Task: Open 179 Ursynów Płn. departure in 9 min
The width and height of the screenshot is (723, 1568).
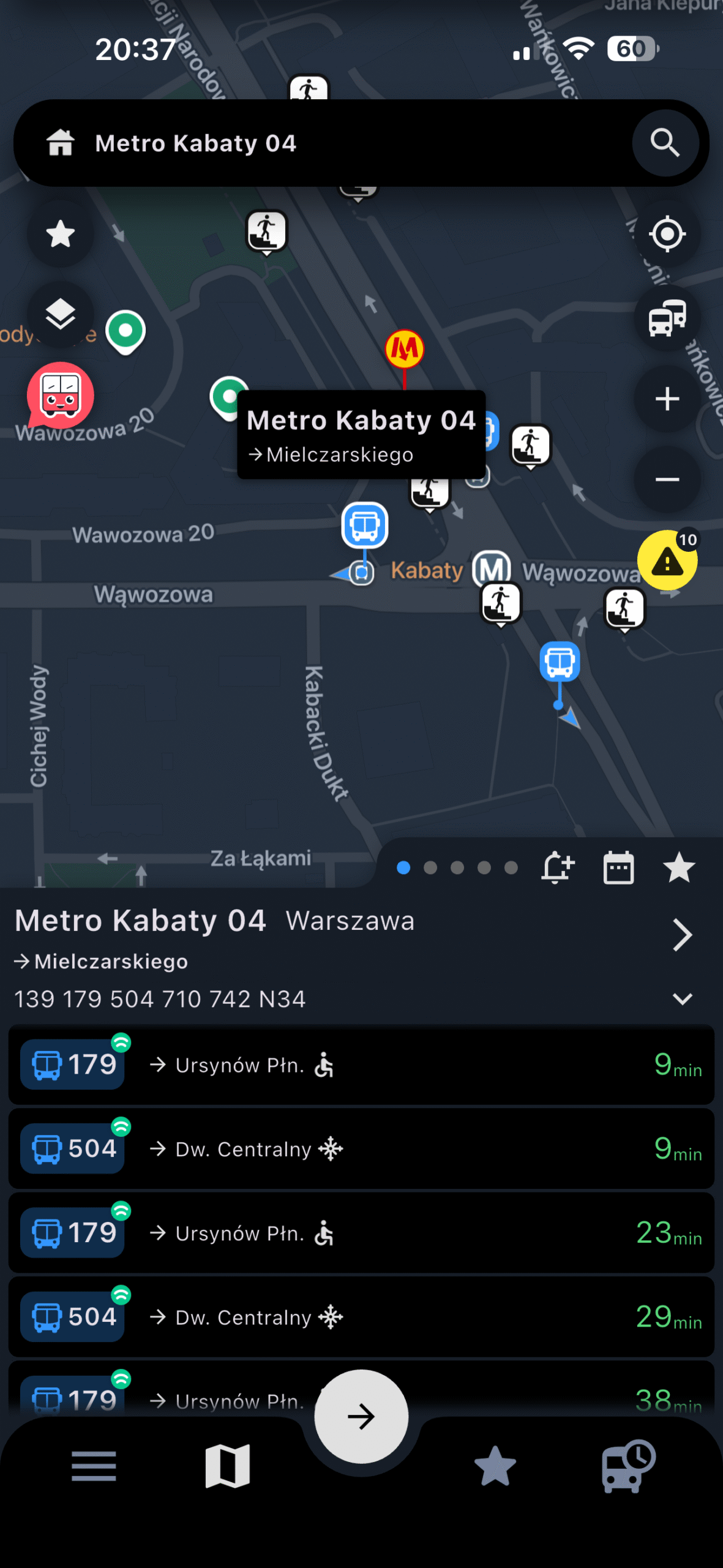Action: tap(361, 1065)
